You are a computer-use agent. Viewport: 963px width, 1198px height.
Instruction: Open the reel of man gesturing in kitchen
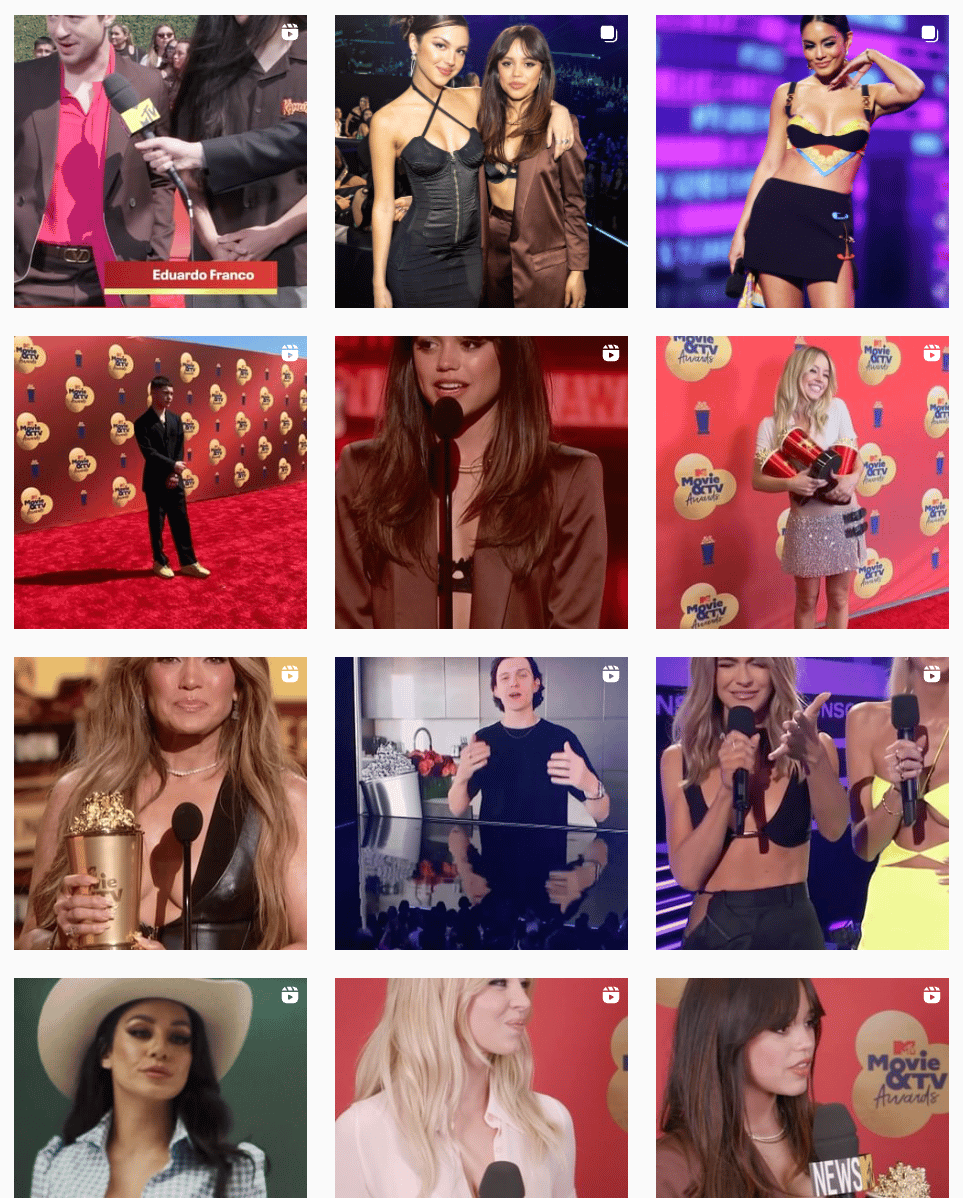pyautogui.click(x=481, y=803)
